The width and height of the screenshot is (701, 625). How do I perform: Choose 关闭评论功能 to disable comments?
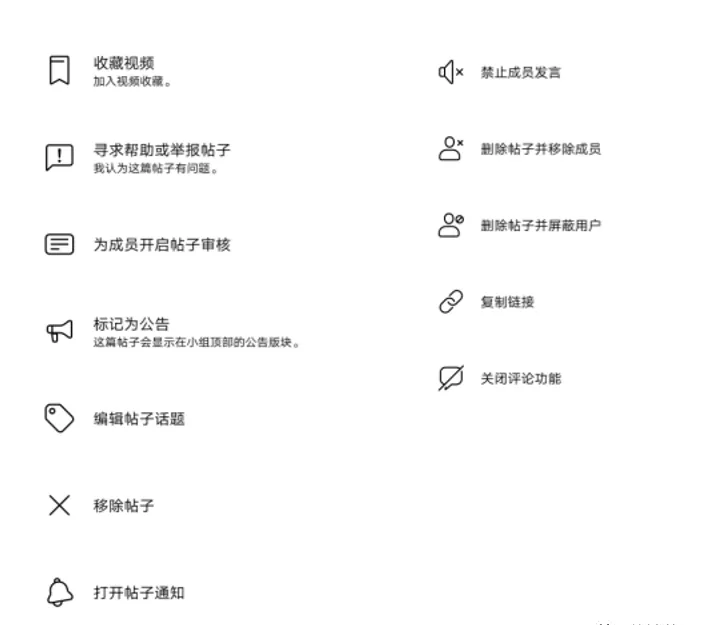(x=520, y=378)
